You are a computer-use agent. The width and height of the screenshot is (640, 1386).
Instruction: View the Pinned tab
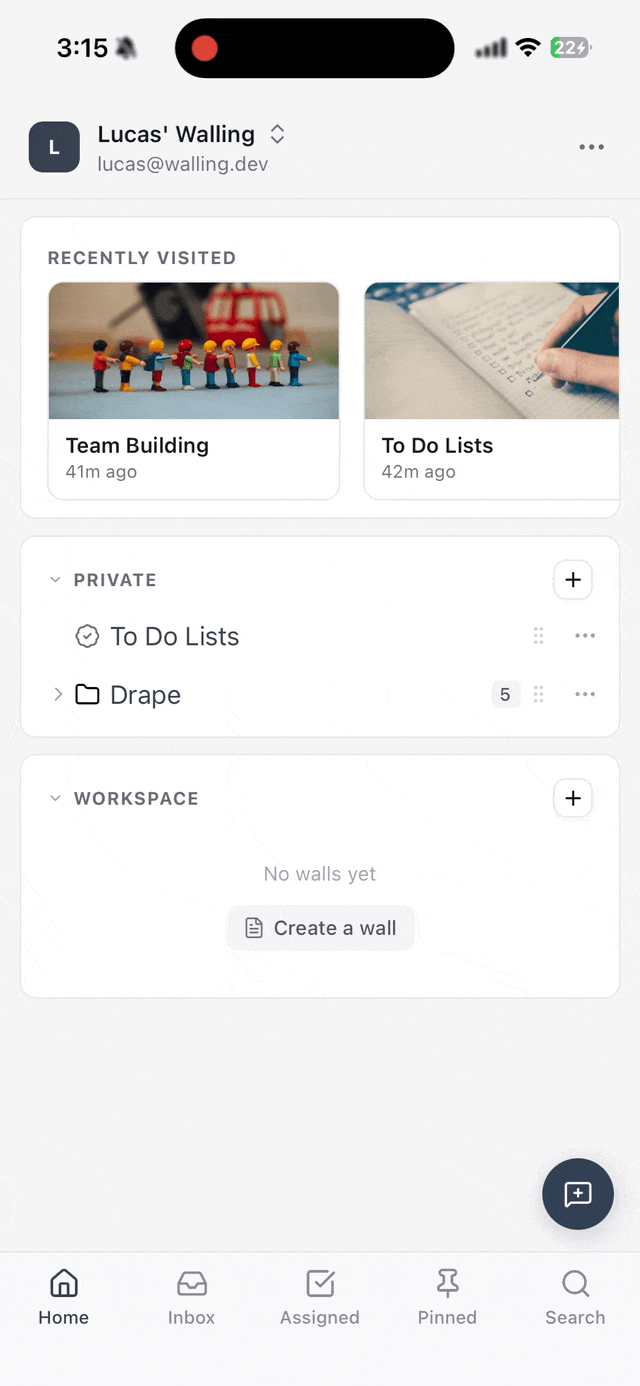[447, 1297]
